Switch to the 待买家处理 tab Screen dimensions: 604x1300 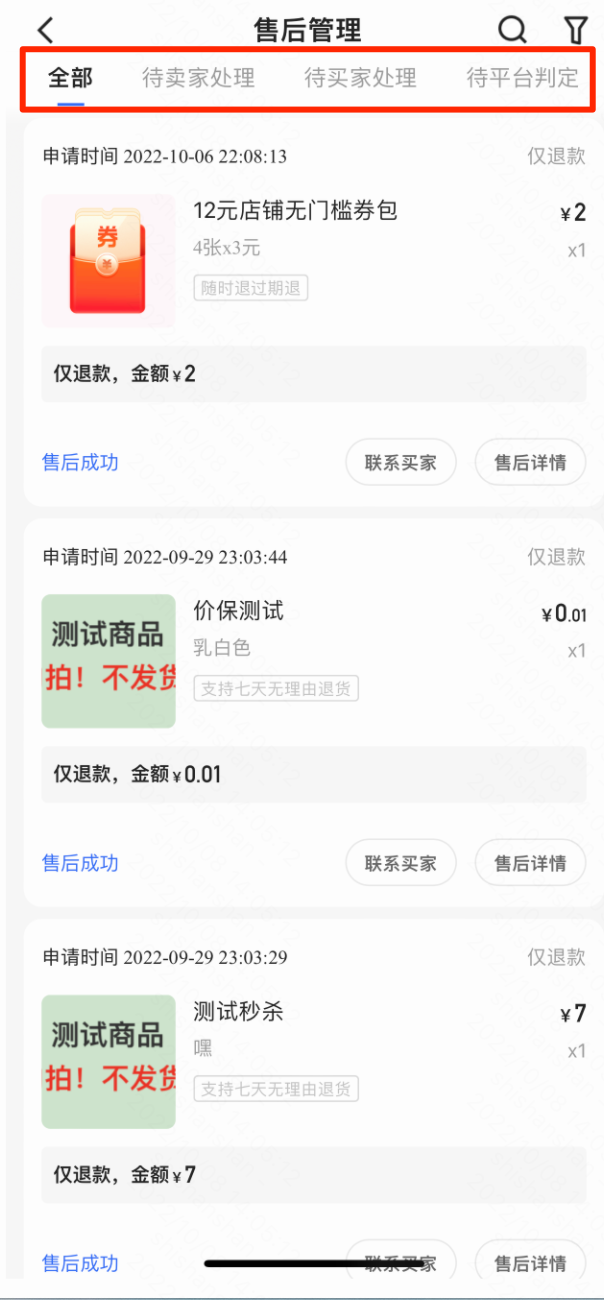click(x=360, y=78)
